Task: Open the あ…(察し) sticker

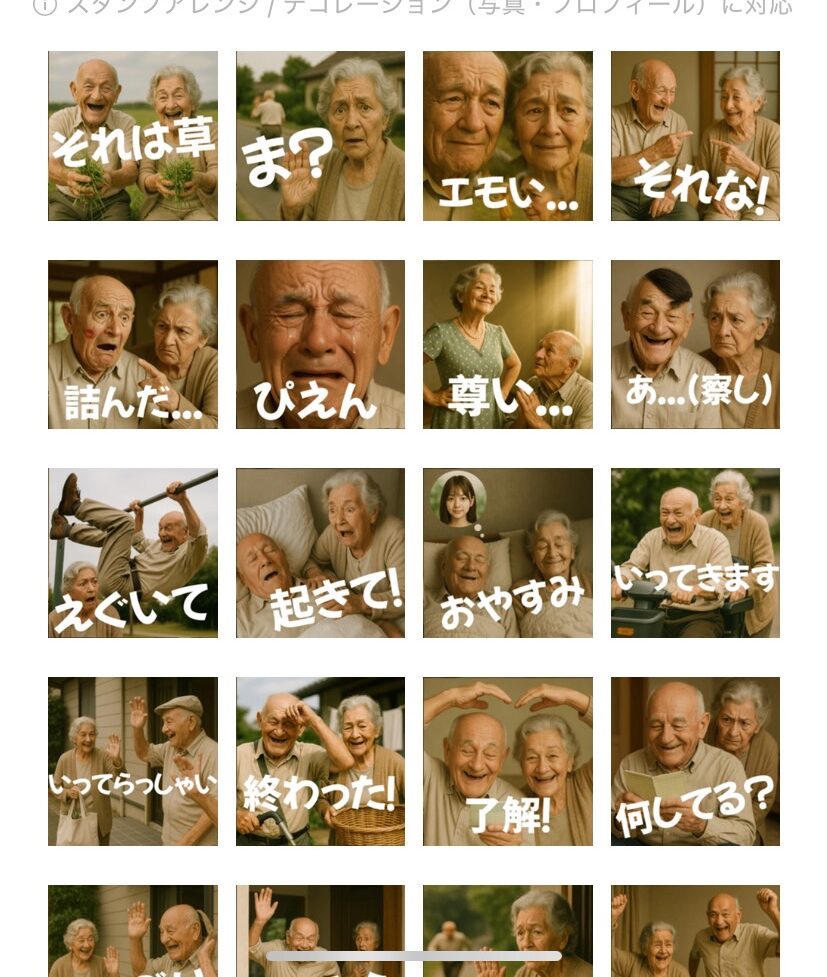Action: tap(695, 345)
